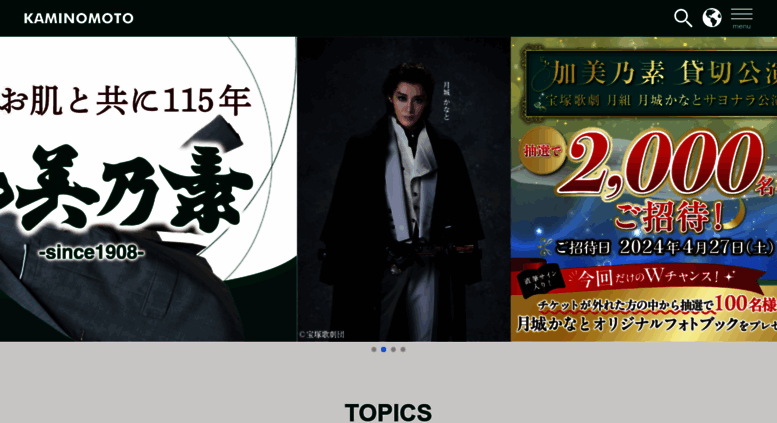Select the third carousel slide dot
The height and width of the screenshot is (423, 777).
[393, 349]
